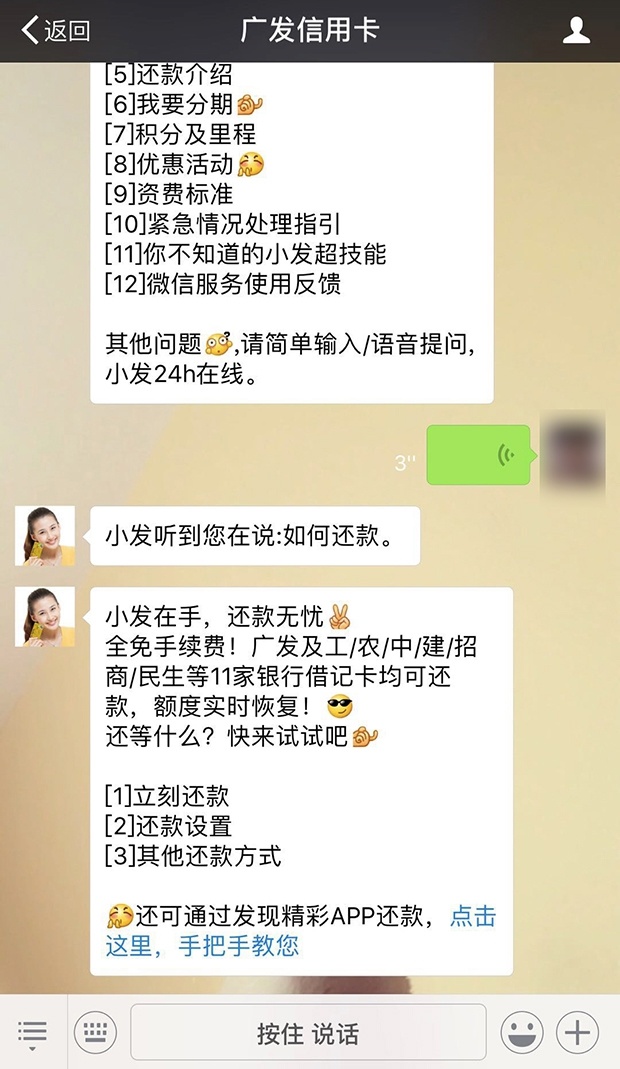620x1069 pixels.
Task: Tap 按住 说话 voice button
Action: click(x=308, y=1033)
